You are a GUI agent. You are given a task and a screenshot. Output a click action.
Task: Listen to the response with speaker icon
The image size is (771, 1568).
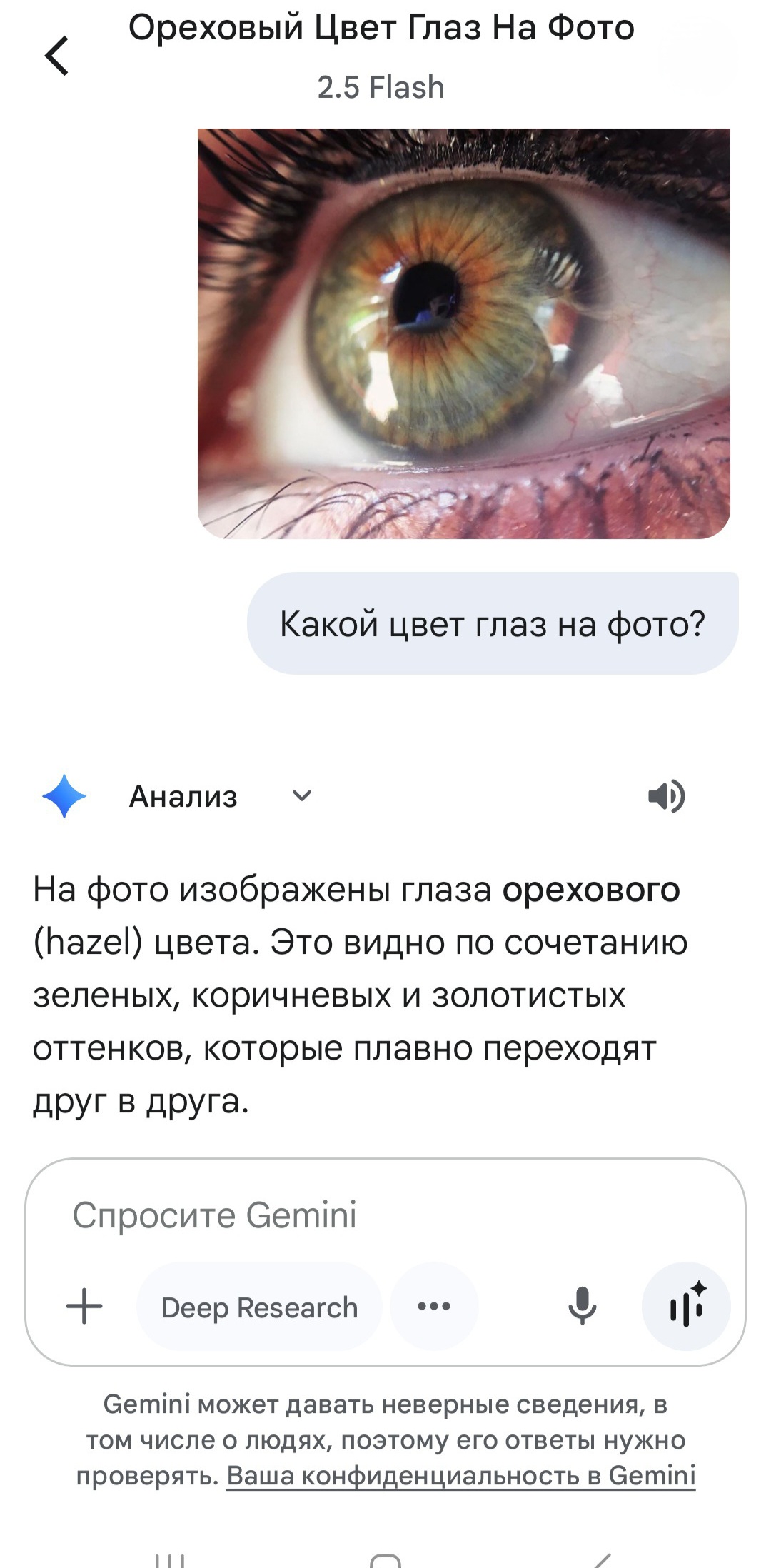click(x=666, y=796)
